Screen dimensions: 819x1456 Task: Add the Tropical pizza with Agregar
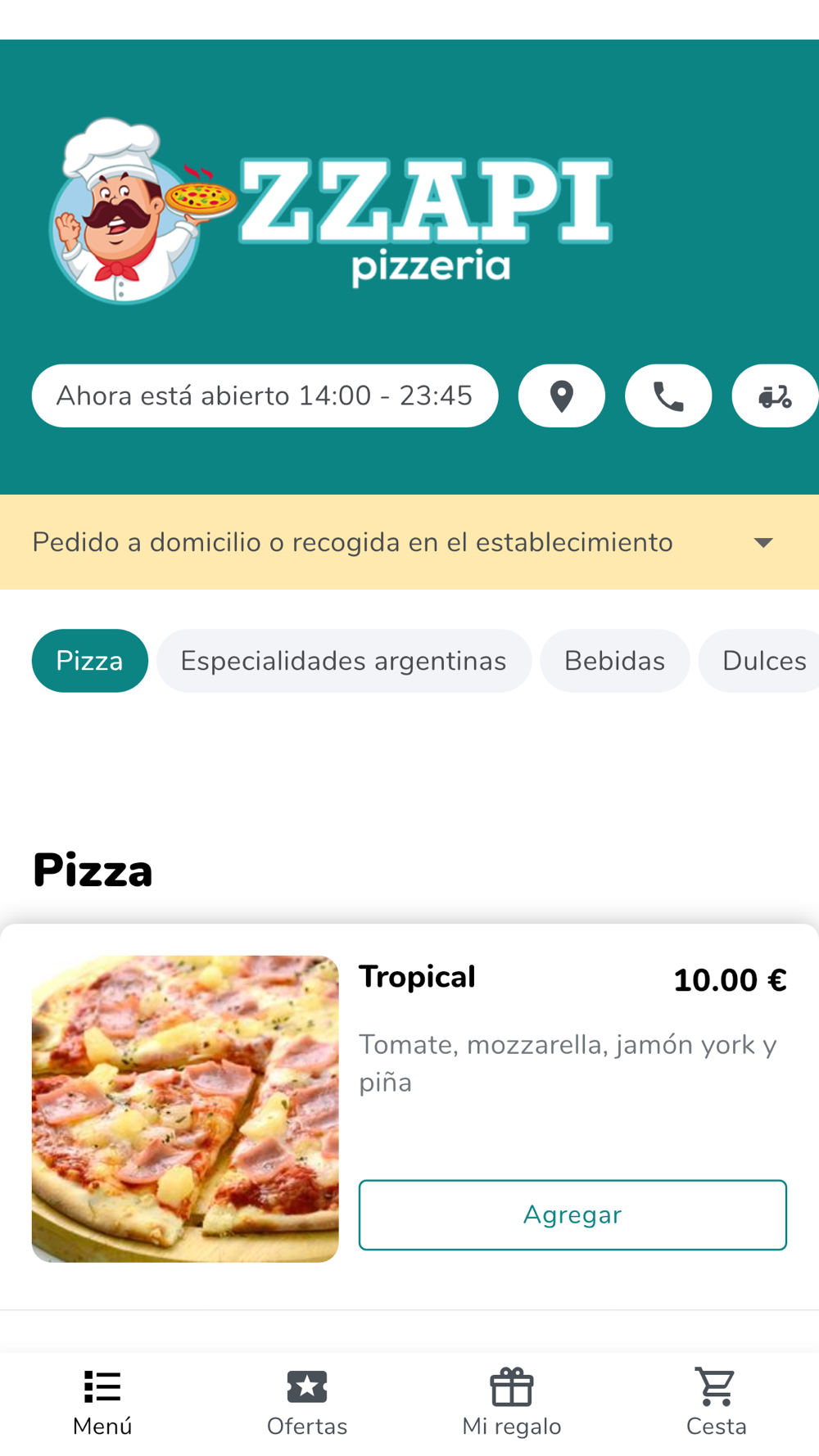point(572,1214)
